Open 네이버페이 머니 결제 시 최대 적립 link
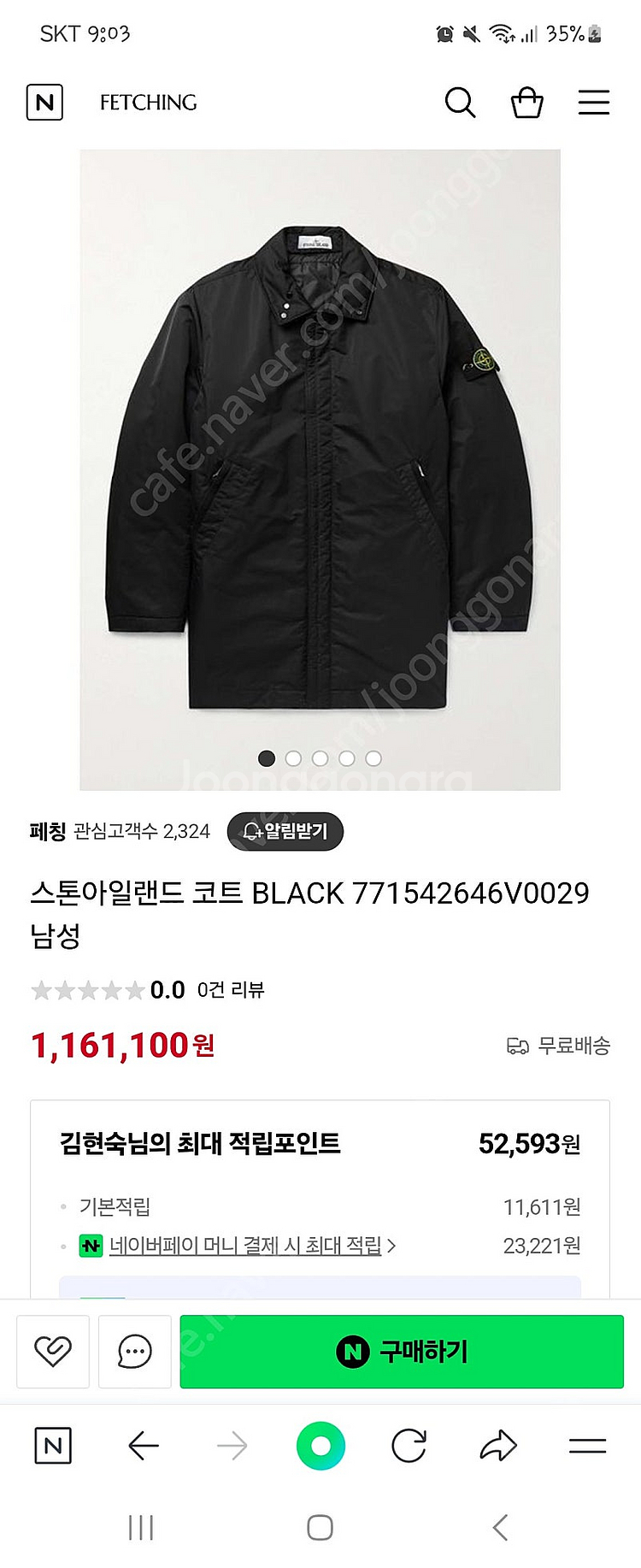 click(x=245, y=1246)
